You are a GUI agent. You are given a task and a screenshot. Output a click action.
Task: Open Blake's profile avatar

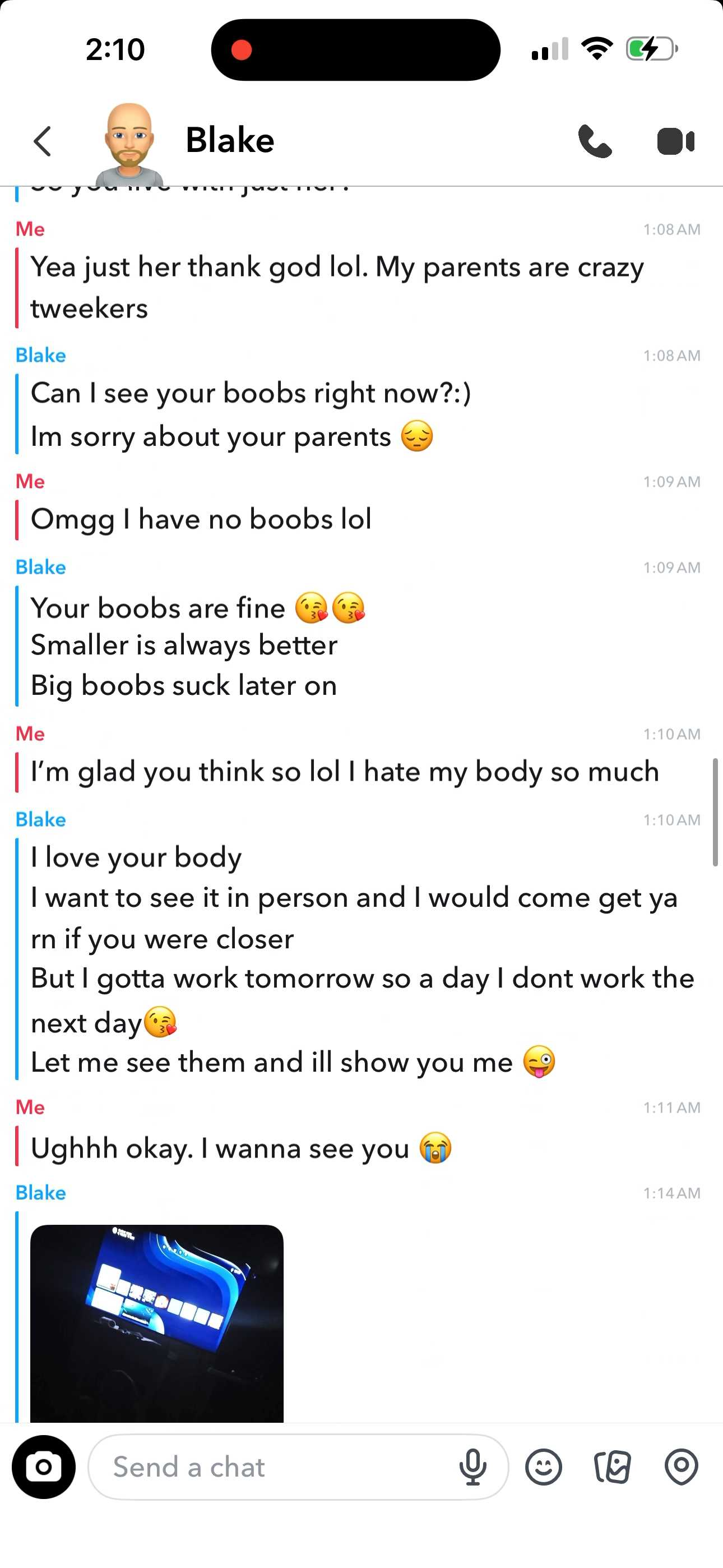point(129,144)
